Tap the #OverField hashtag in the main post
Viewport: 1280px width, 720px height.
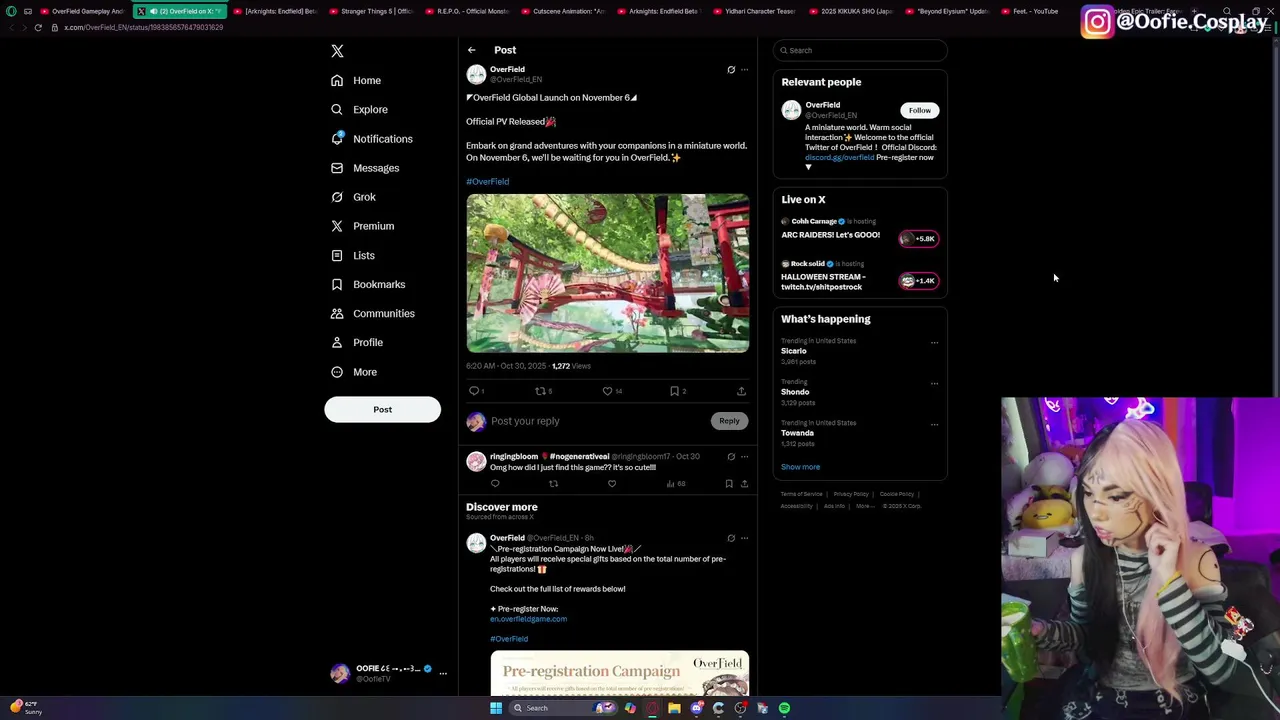[x=487, y=181]
